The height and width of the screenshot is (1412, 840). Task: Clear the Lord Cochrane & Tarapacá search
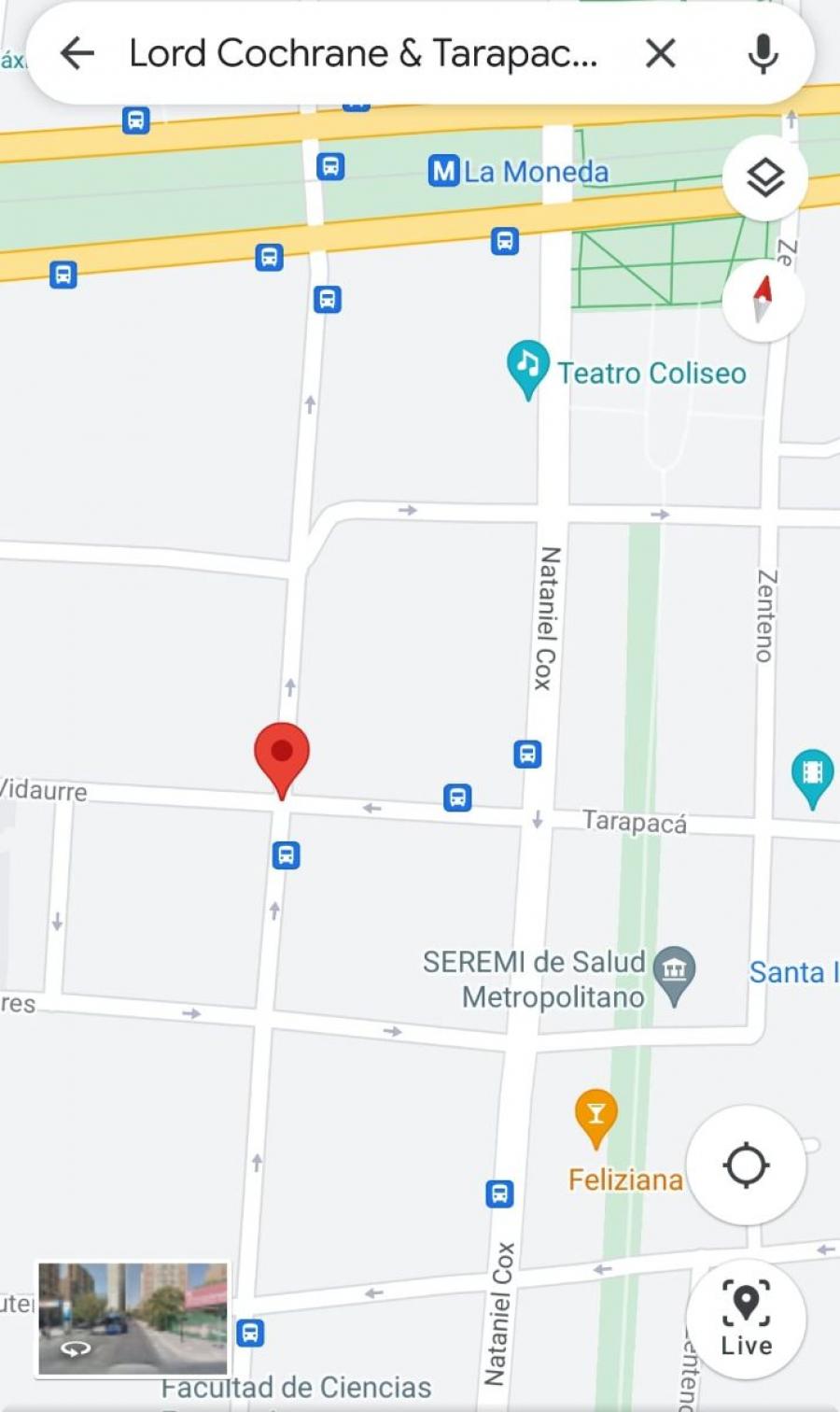point(660,53)
